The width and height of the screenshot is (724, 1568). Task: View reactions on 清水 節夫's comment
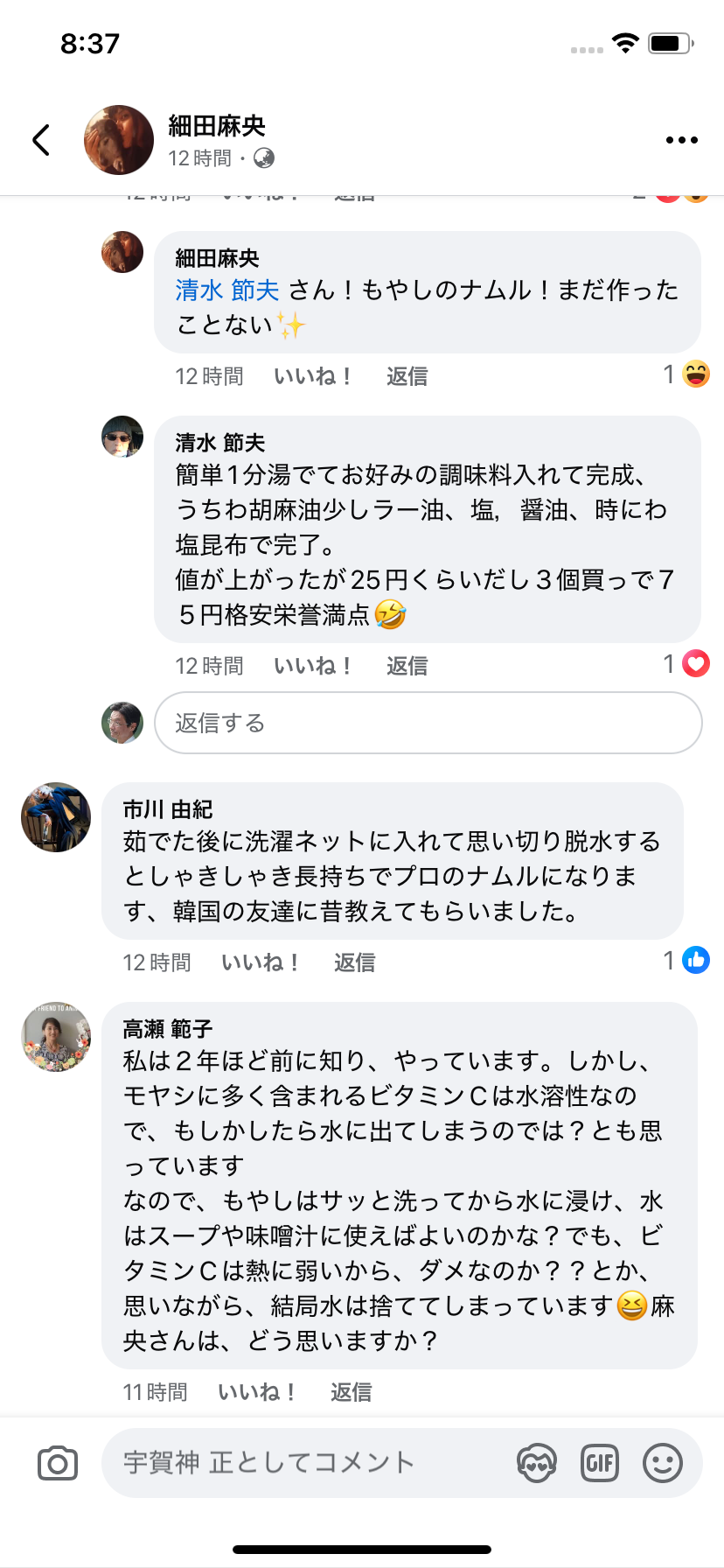tap(686, 664)
